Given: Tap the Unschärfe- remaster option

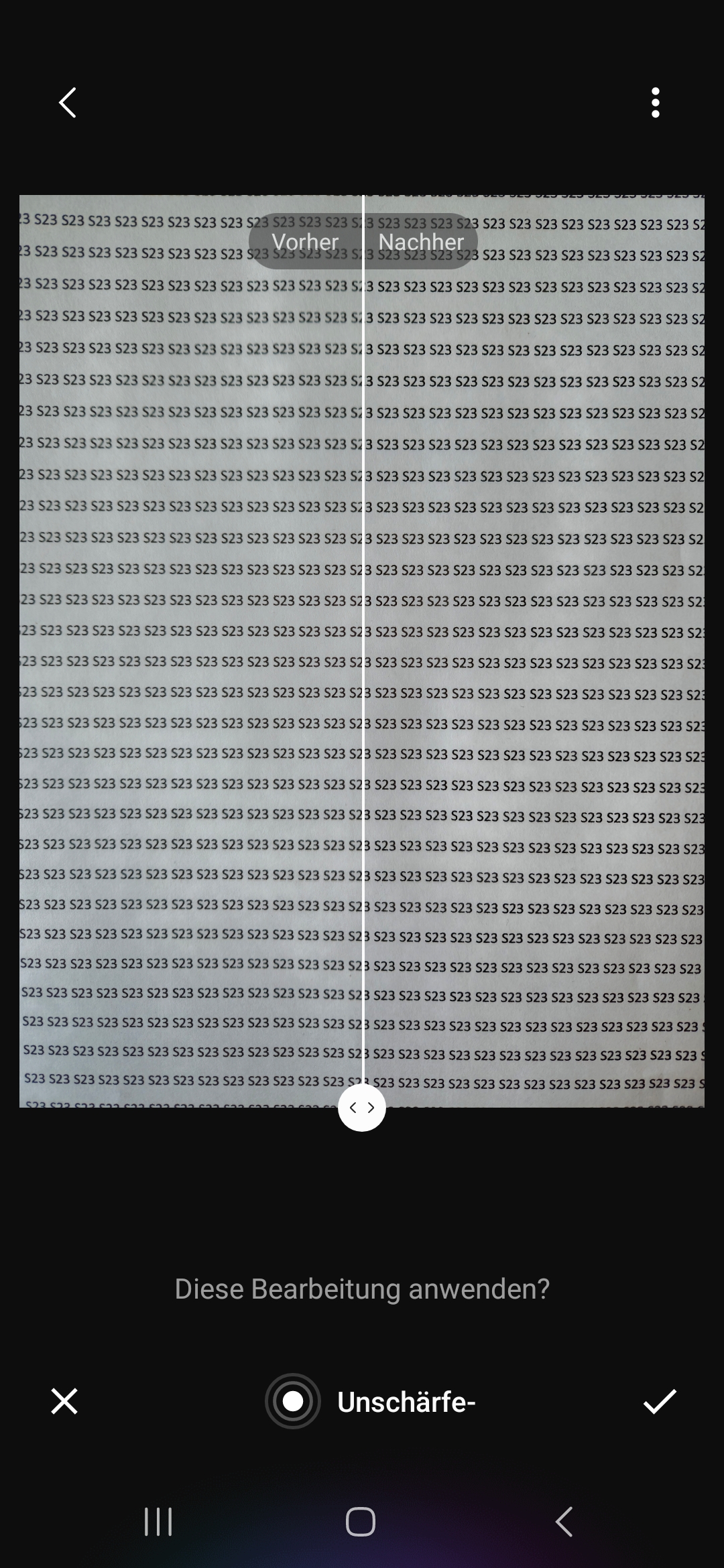Looking at the screenshot, I should pos(371,1401).
